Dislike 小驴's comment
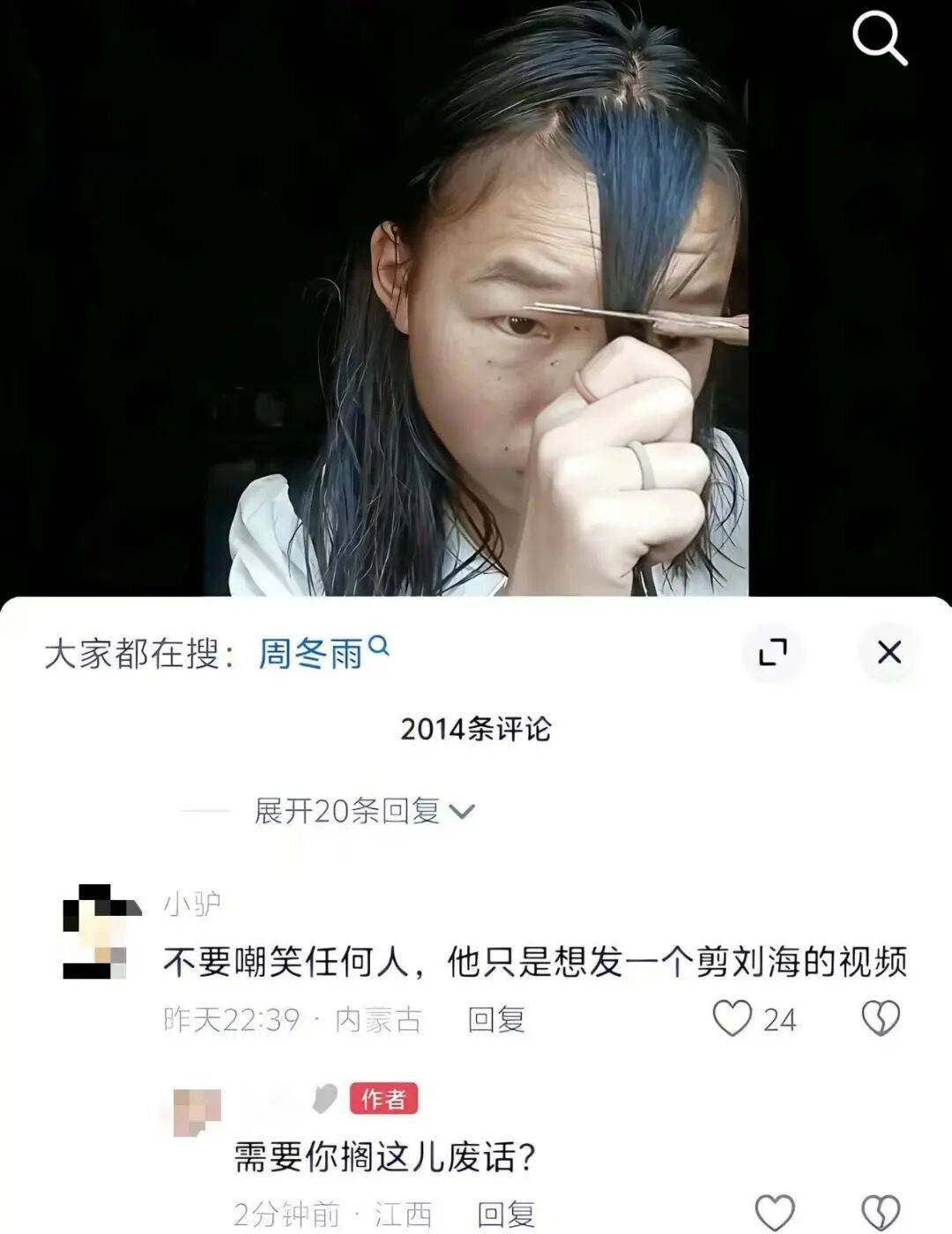The image size is (952, 1234). 880,1019
